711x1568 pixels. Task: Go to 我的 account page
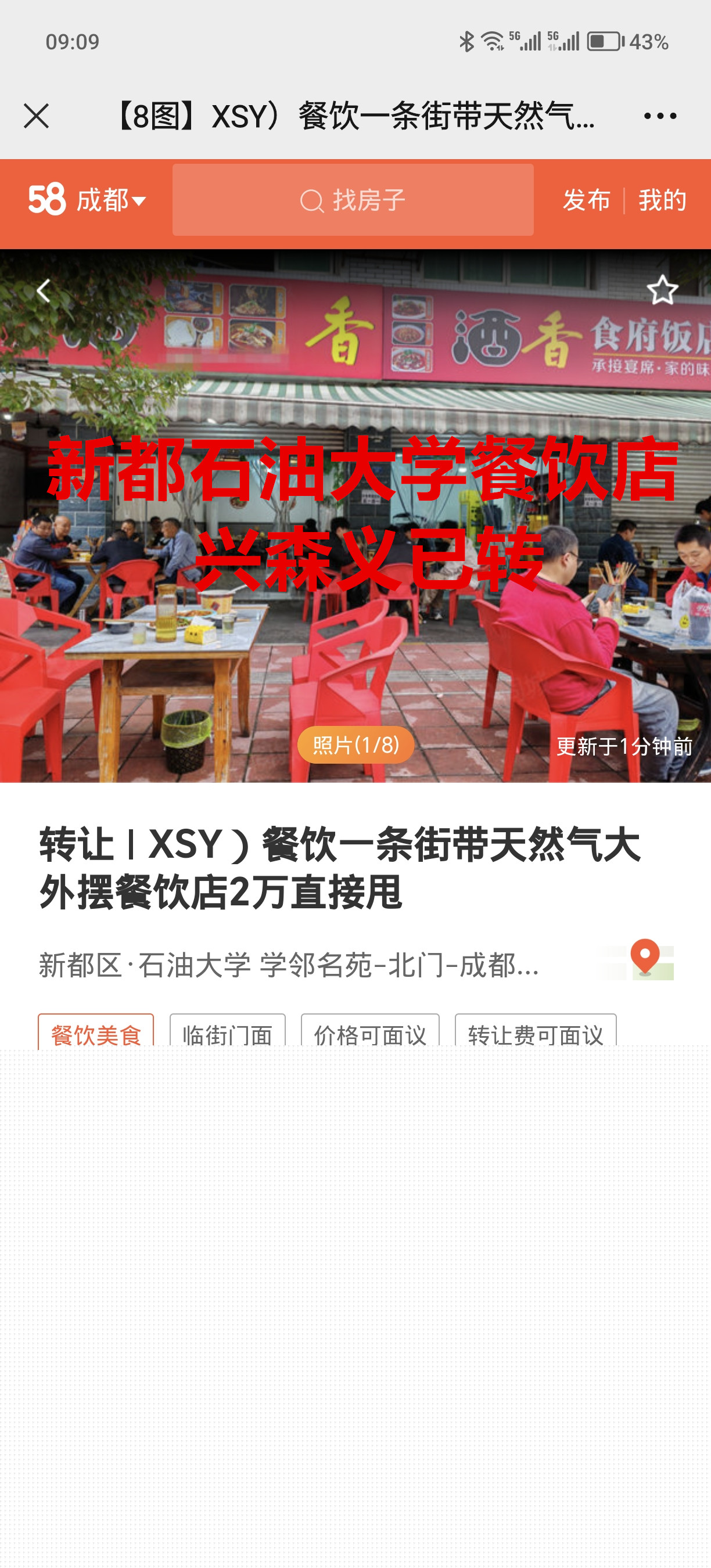pos(662,200)
